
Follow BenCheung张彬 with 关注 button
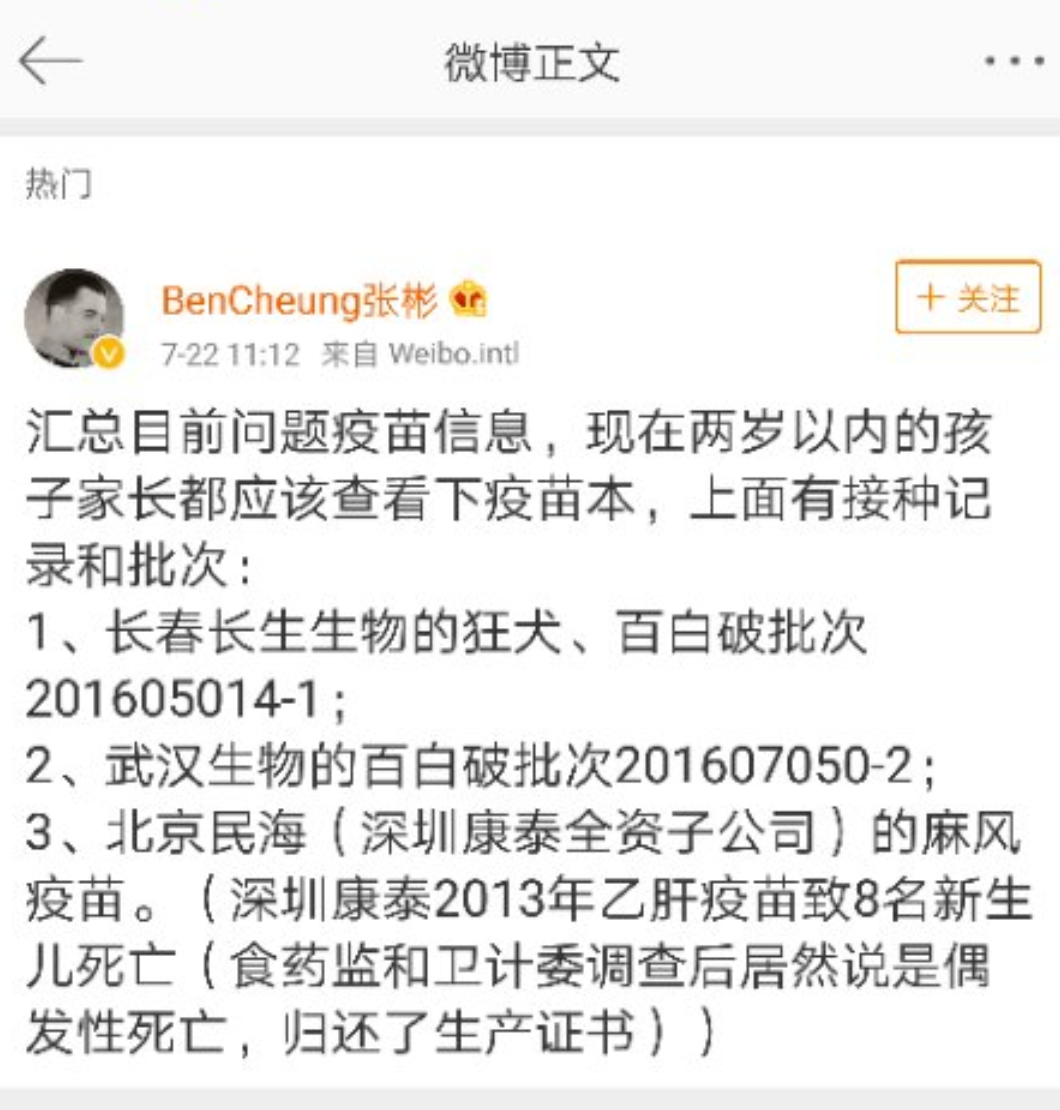pos(967,297)
